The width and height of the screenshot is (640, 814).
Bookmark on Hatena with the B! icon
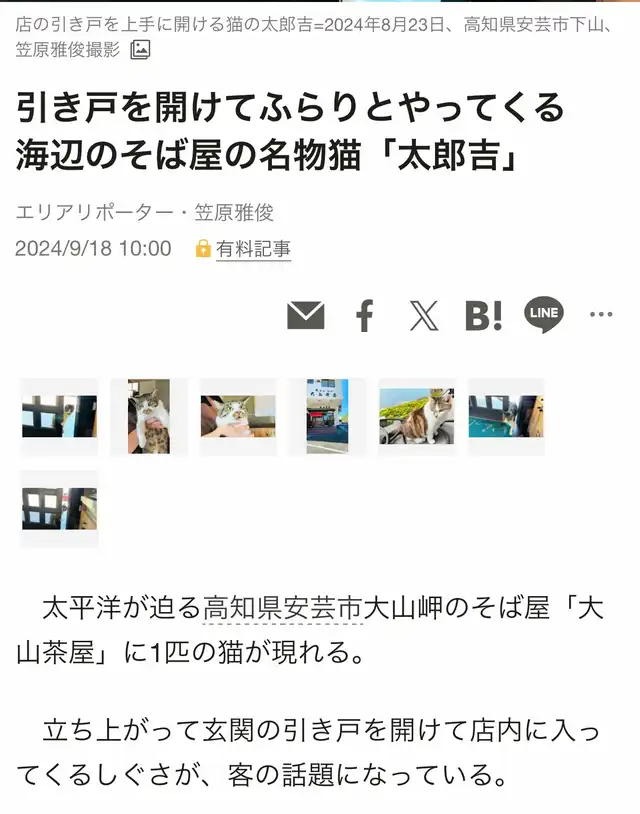[484, 316]
